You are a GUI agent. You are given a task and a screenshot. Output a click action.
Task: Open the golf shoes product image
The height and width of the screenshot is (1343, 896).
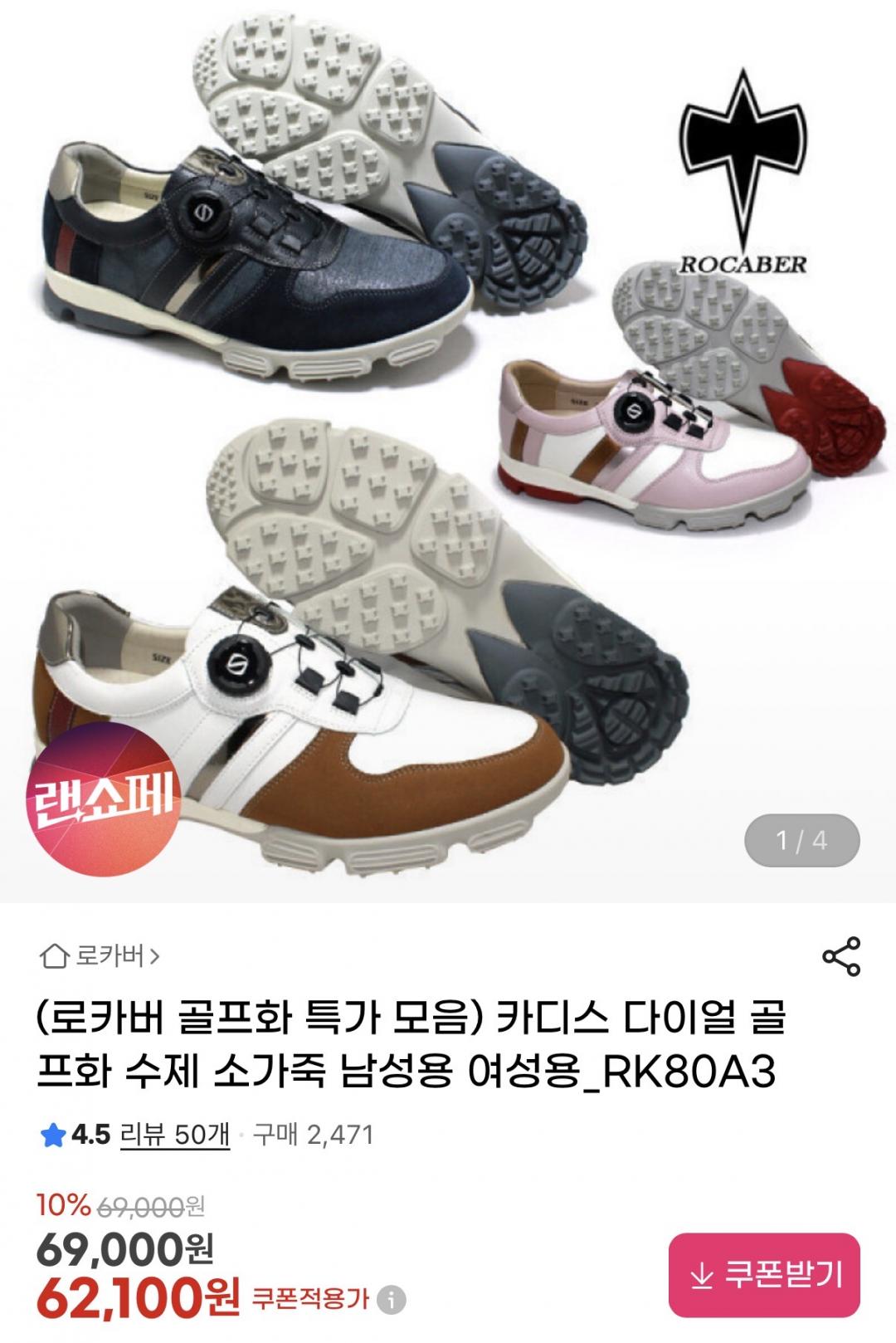(x=448, y=448)
